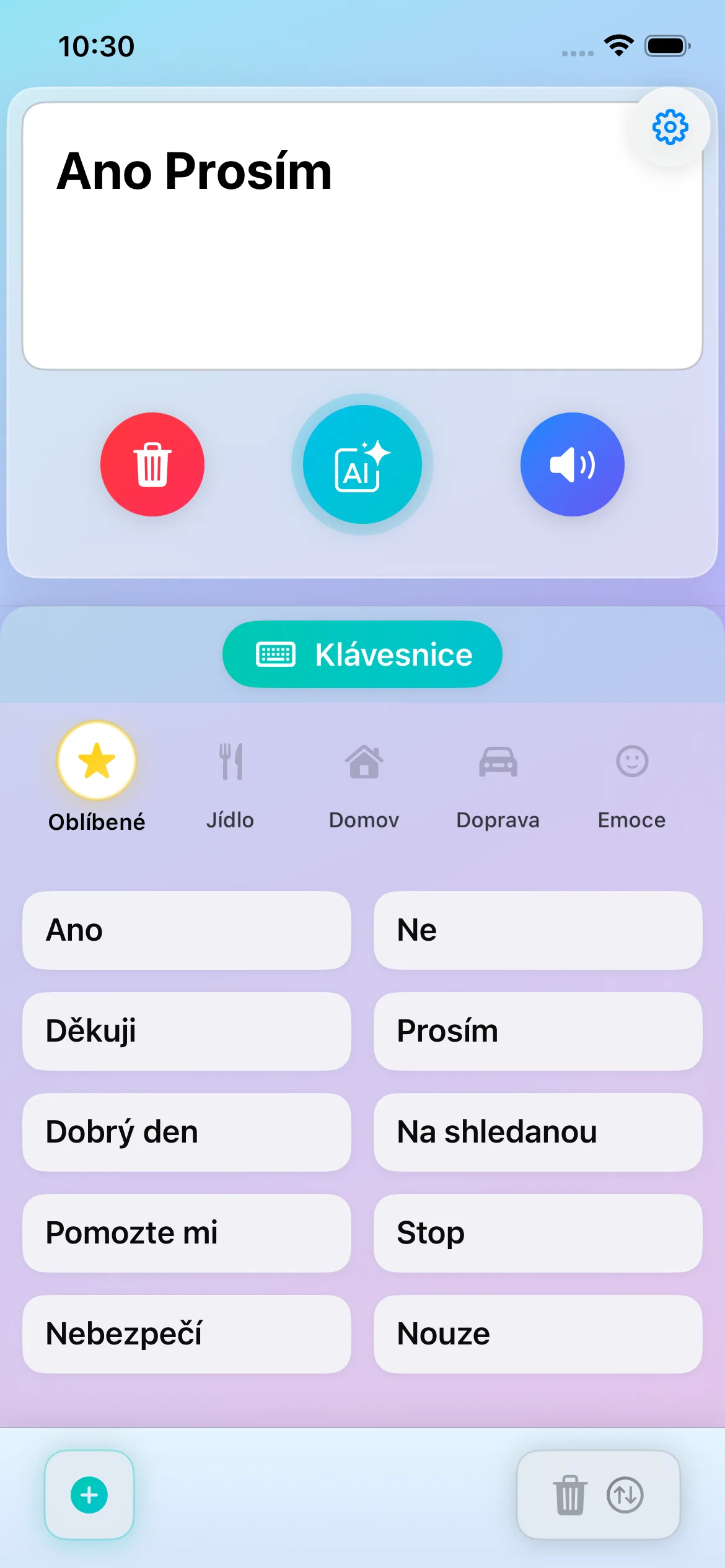Open the Klávesnice keyboard
Viewport: 725px width, 1568px height.
(x=362, y=655)
